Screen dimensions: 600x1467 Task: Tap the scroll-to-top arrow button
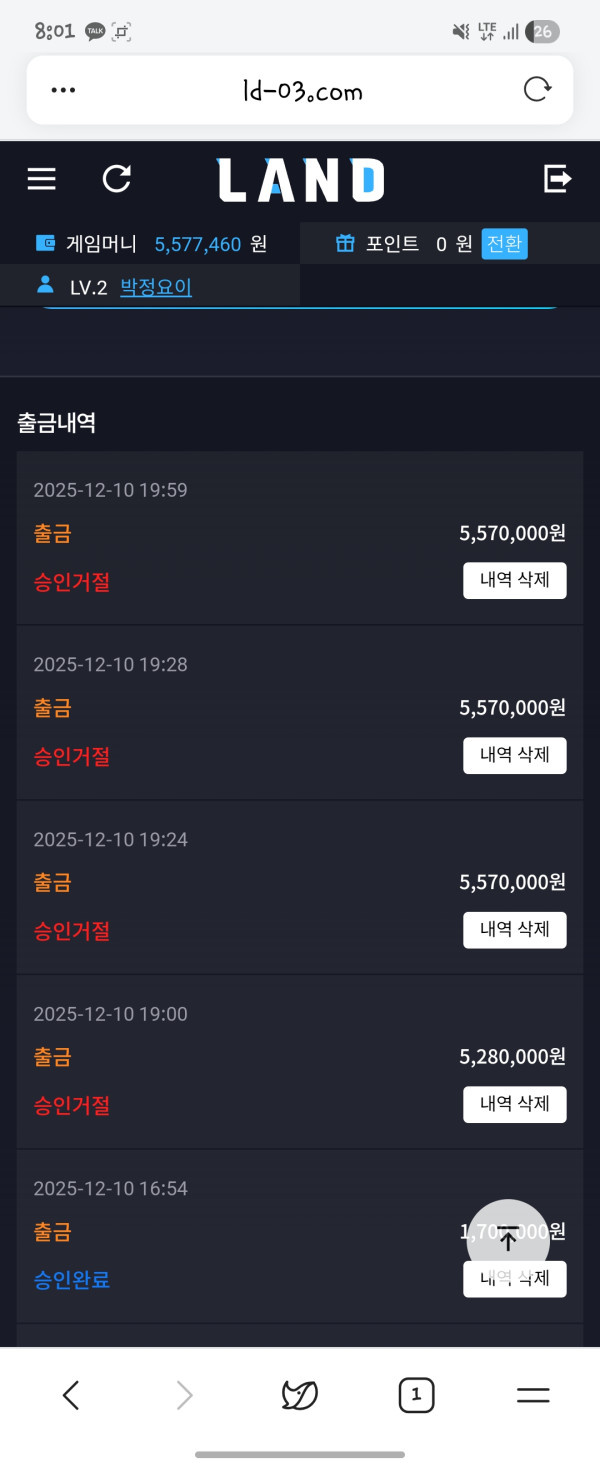[x=508, y=1240]
